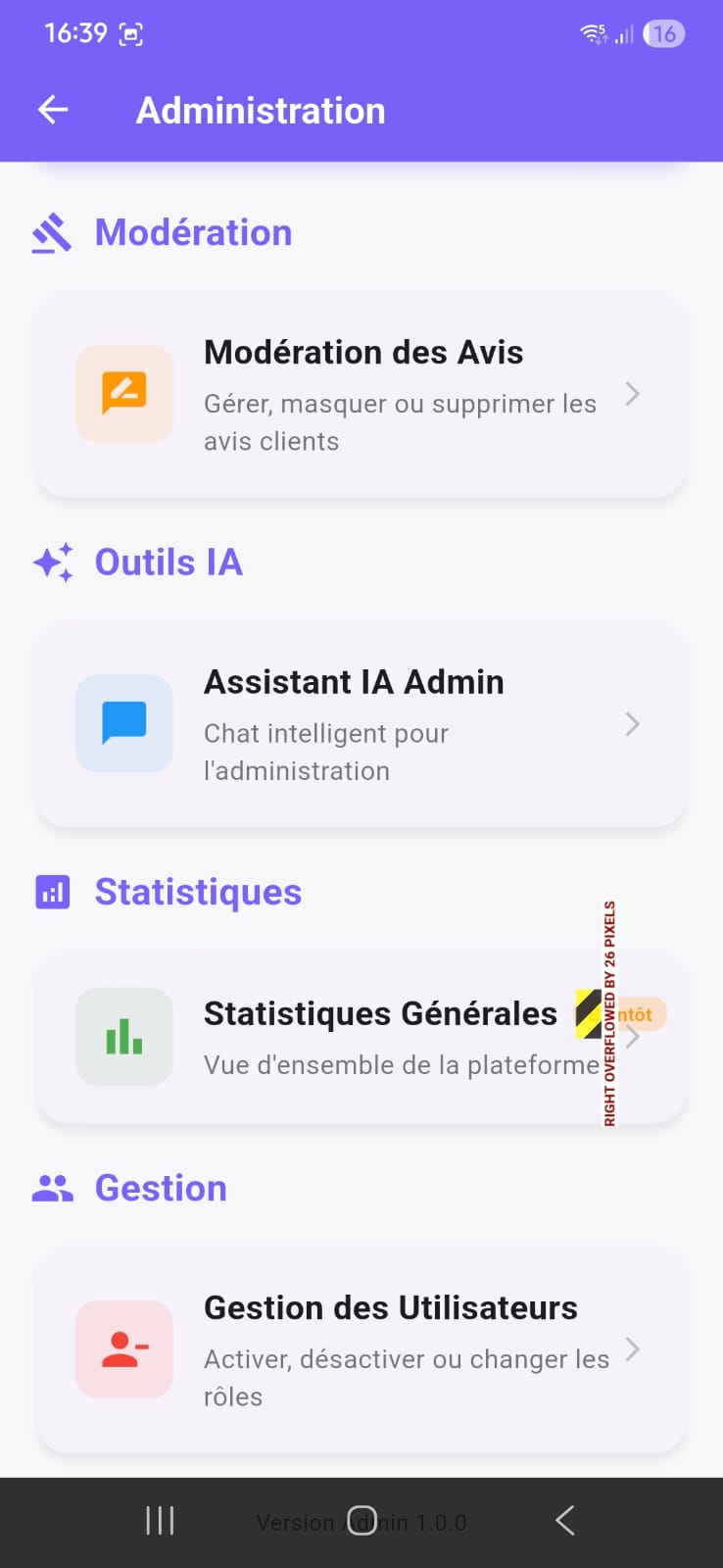The image size is (723, 1568).
Task: Expand Modération des Avis via its chevron
Action: coord(633,394)
